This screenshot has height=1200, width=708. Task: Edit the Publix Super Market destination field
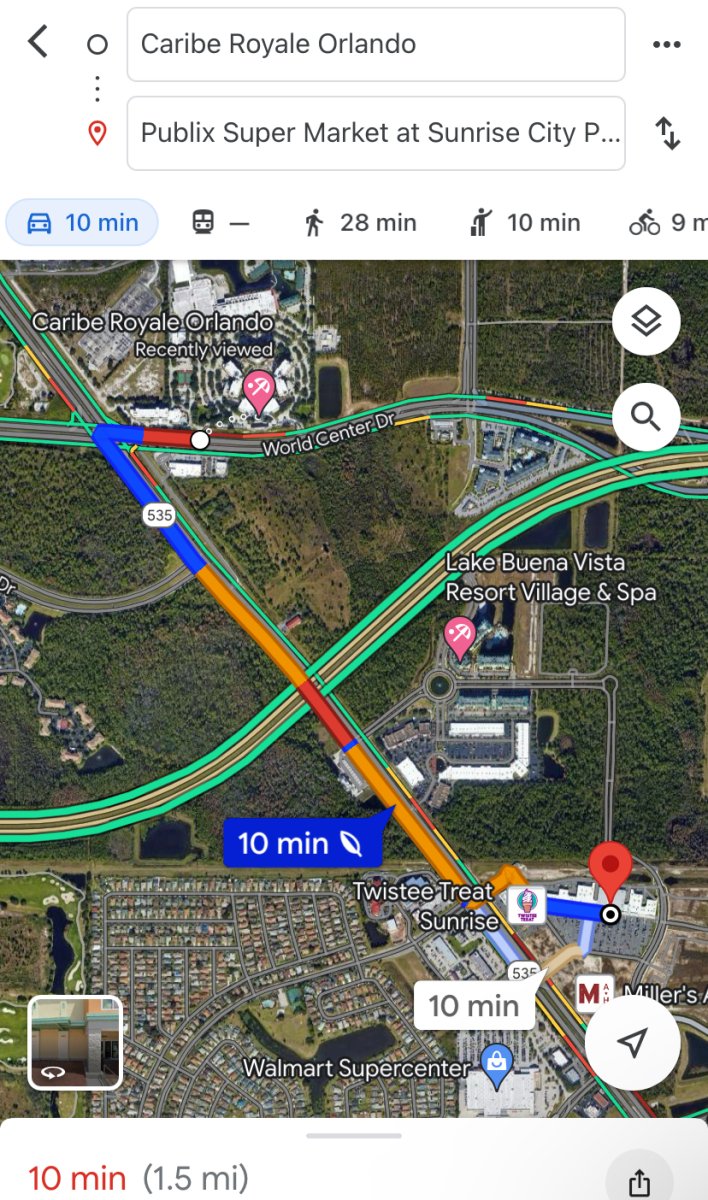click(375, 133)
